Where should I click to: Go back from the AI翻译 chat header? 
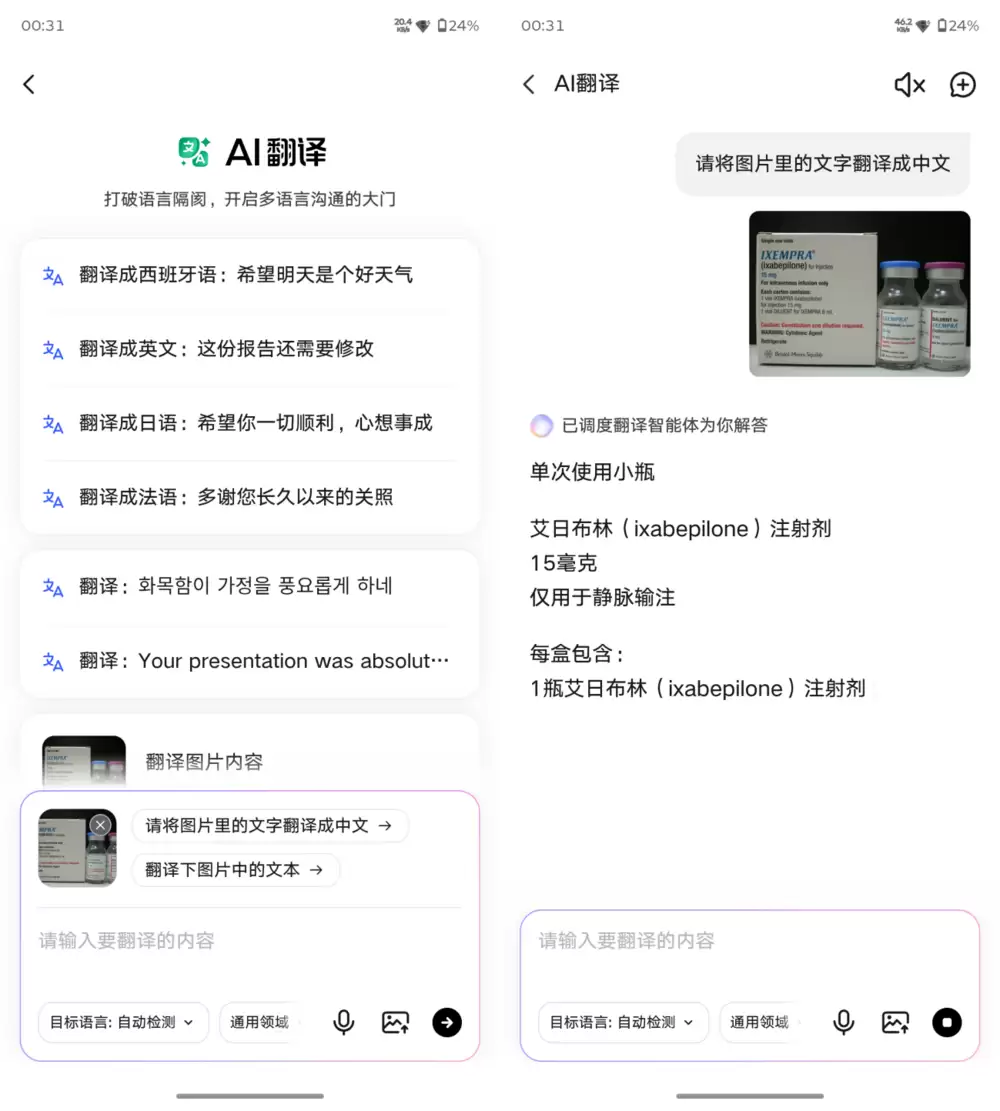click(529, 85)
